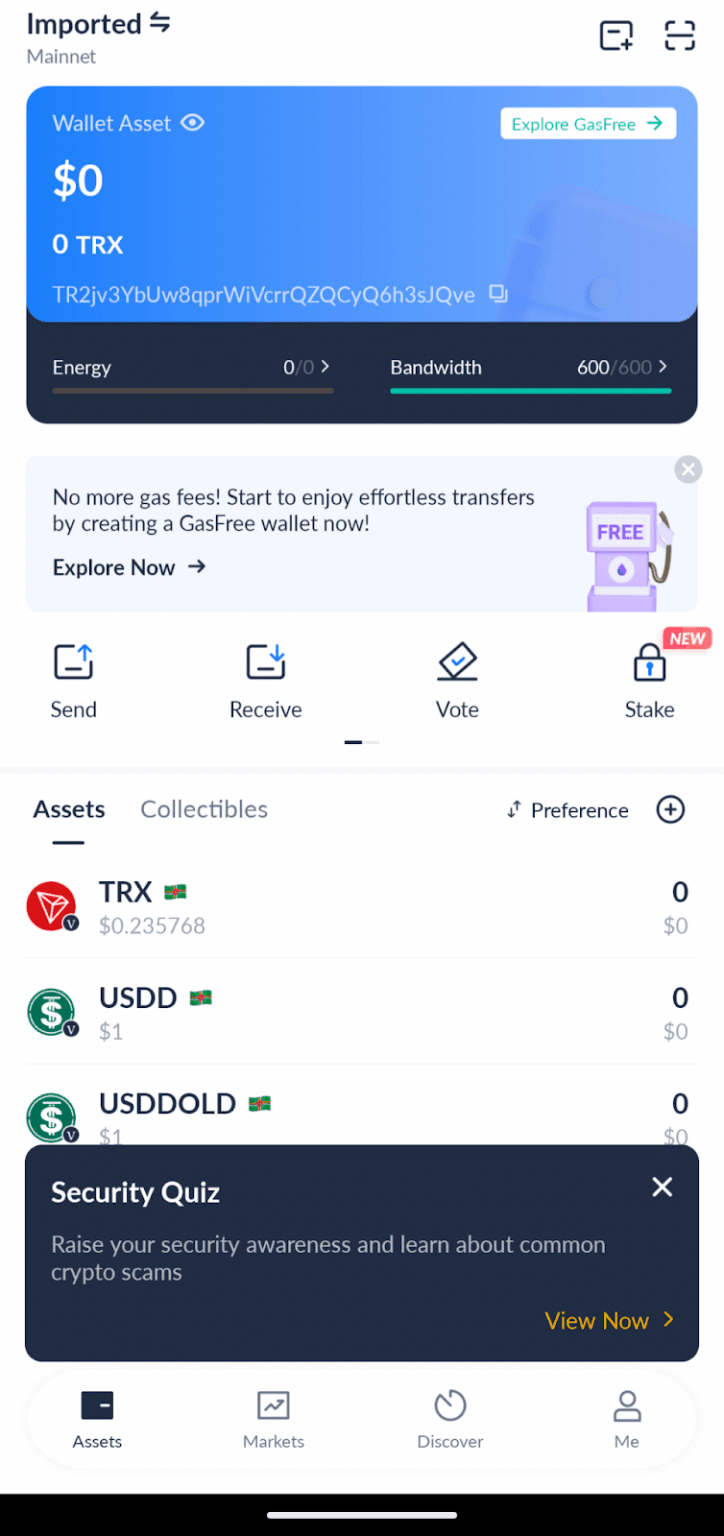Copy the wallet address using the copy icon
This screenshot has width=724, height=1536.
[x=497, y=294]
